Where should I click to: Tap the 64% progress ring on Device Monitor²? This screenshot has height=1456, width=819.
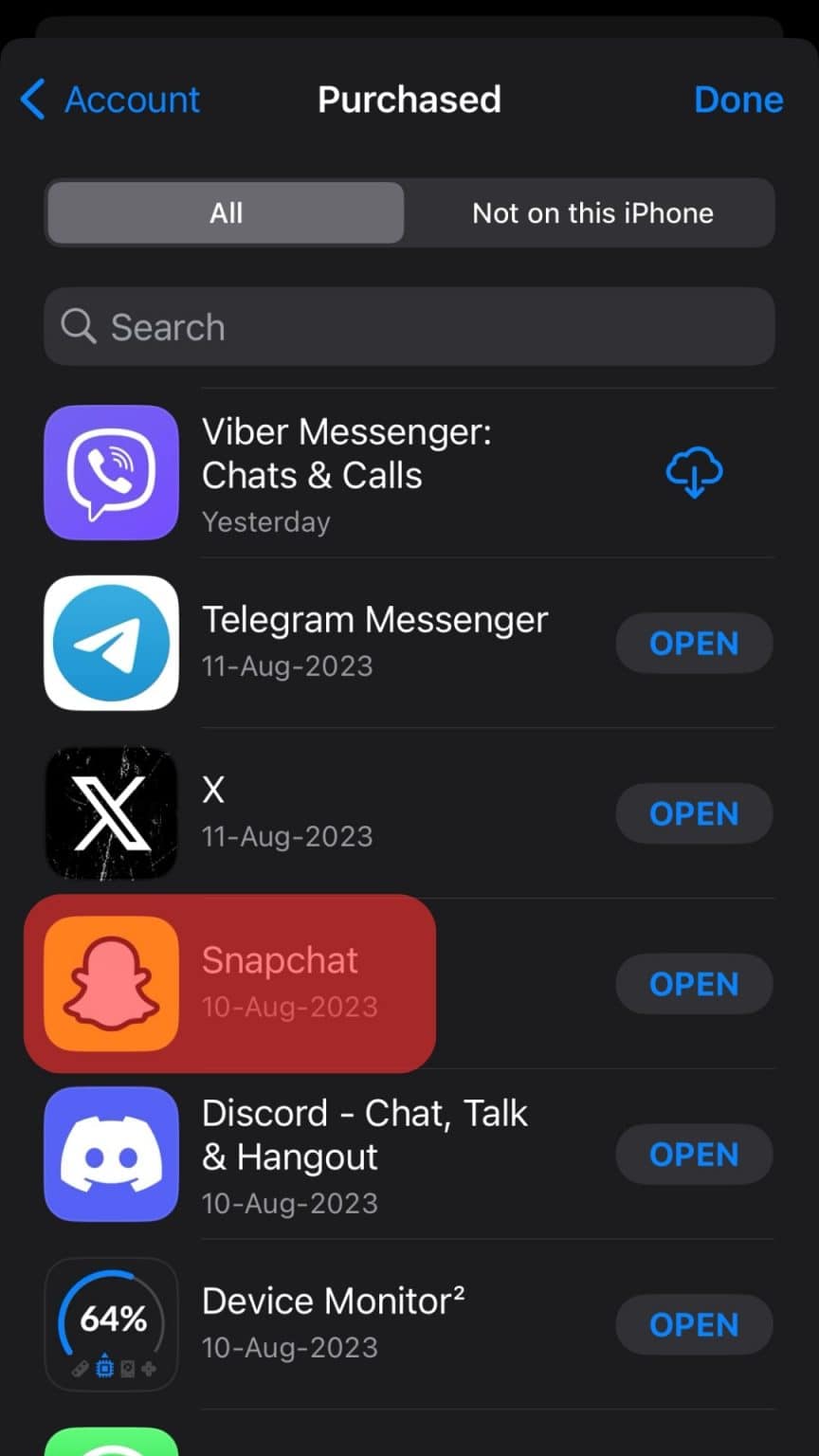pos(111,1318)
